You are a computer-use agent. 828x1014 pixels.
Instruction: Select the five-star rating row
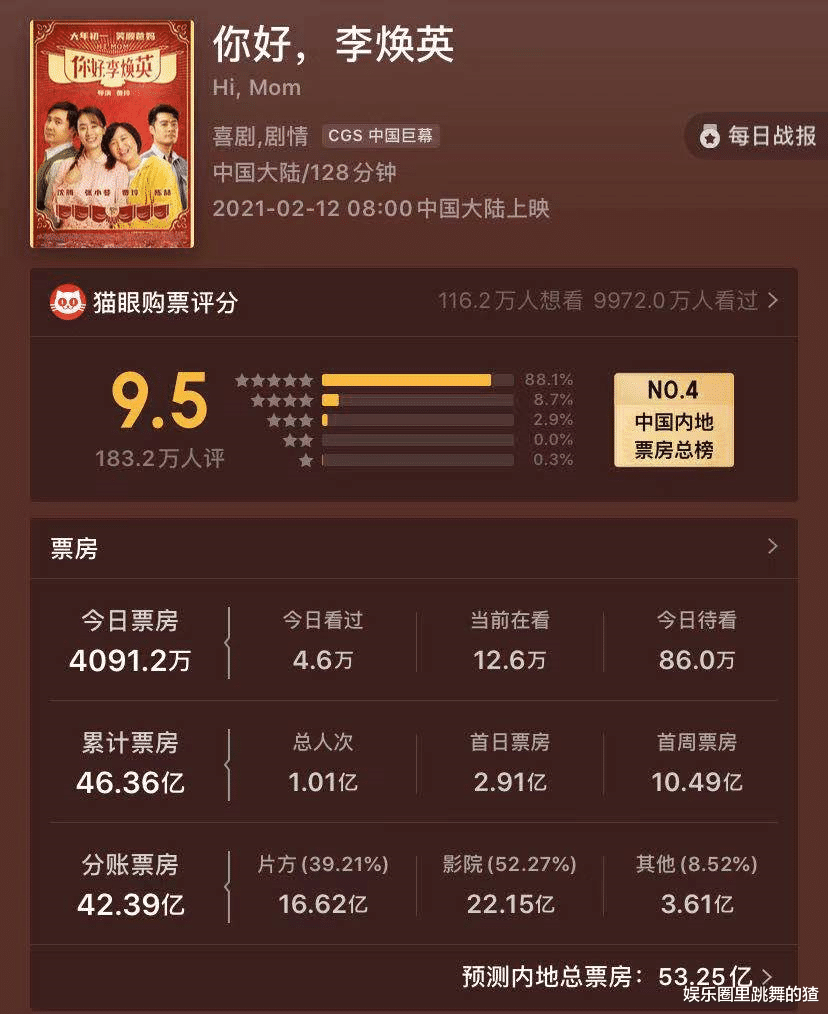[272, 380]
